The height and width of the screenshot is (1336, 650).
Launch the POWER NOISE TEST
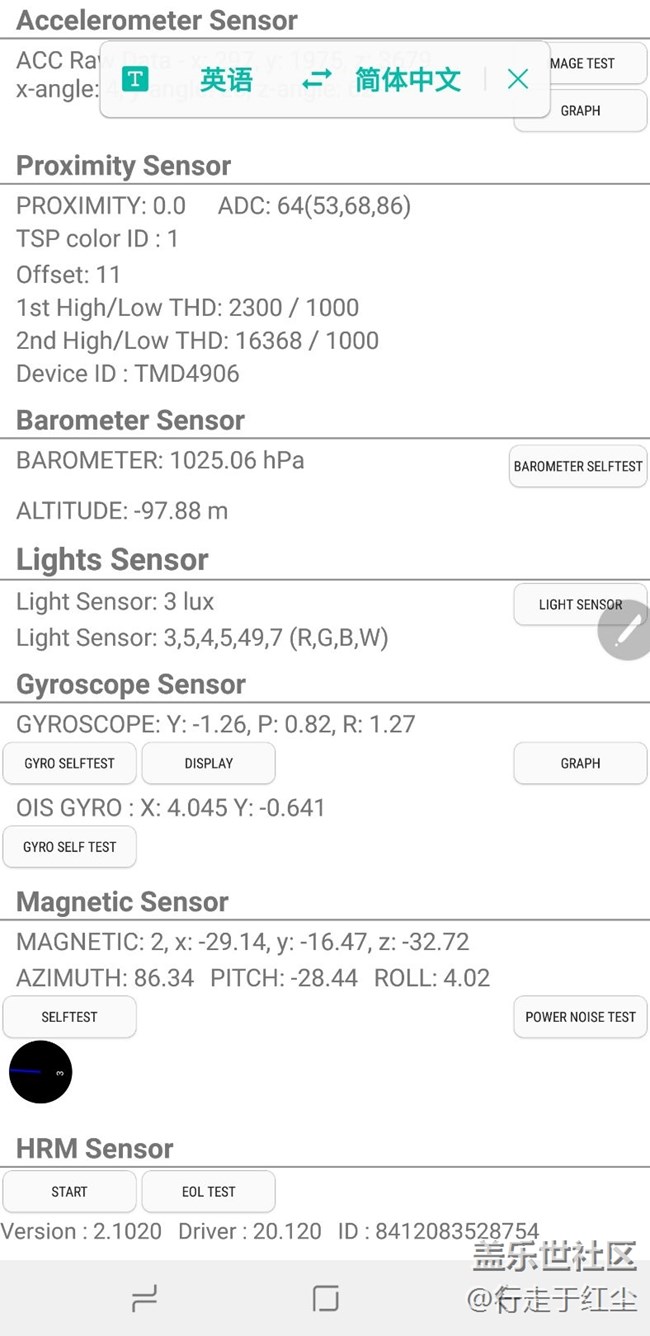580,1017
